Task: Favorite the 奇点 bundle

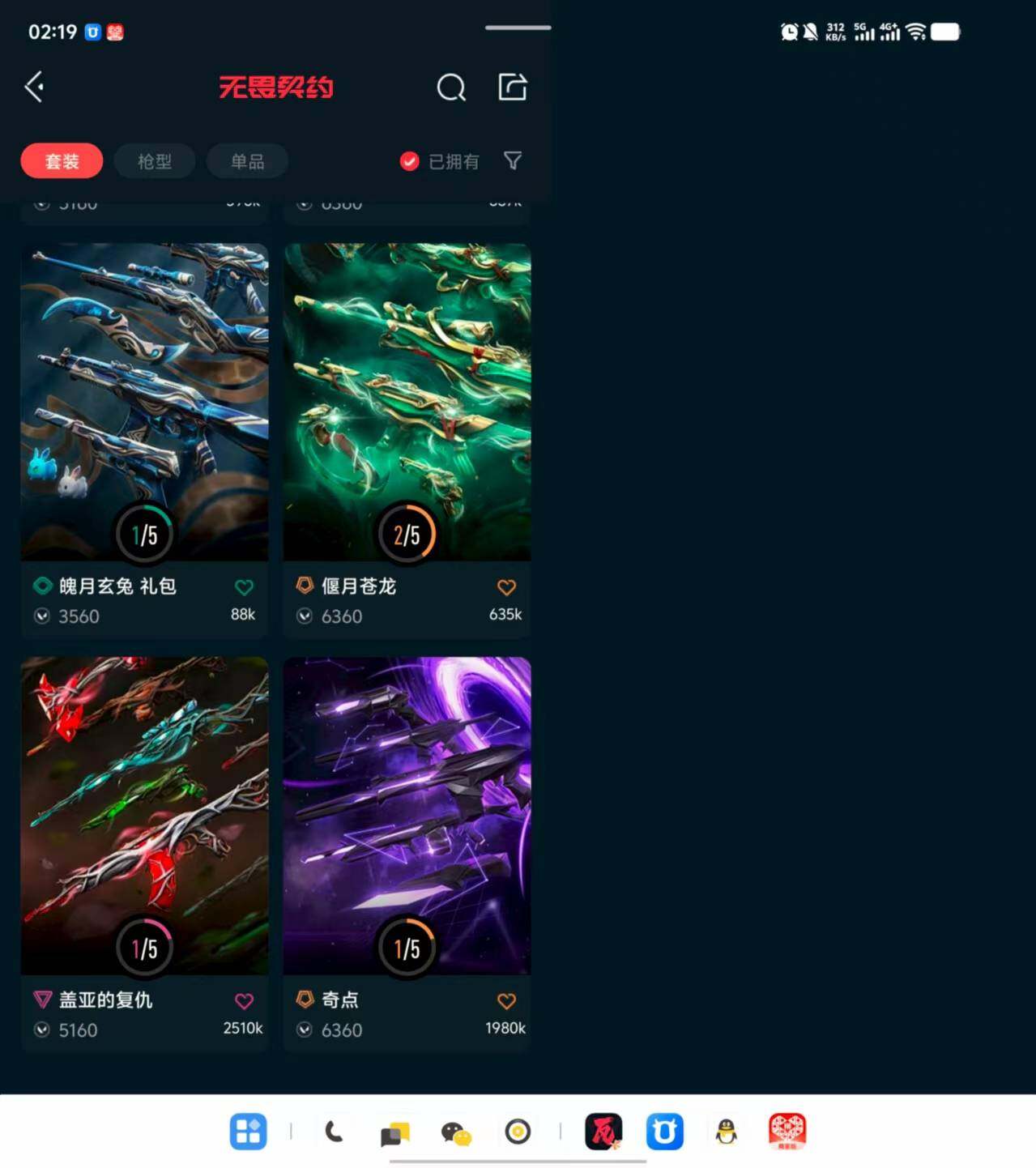Action: point(506,1000)
